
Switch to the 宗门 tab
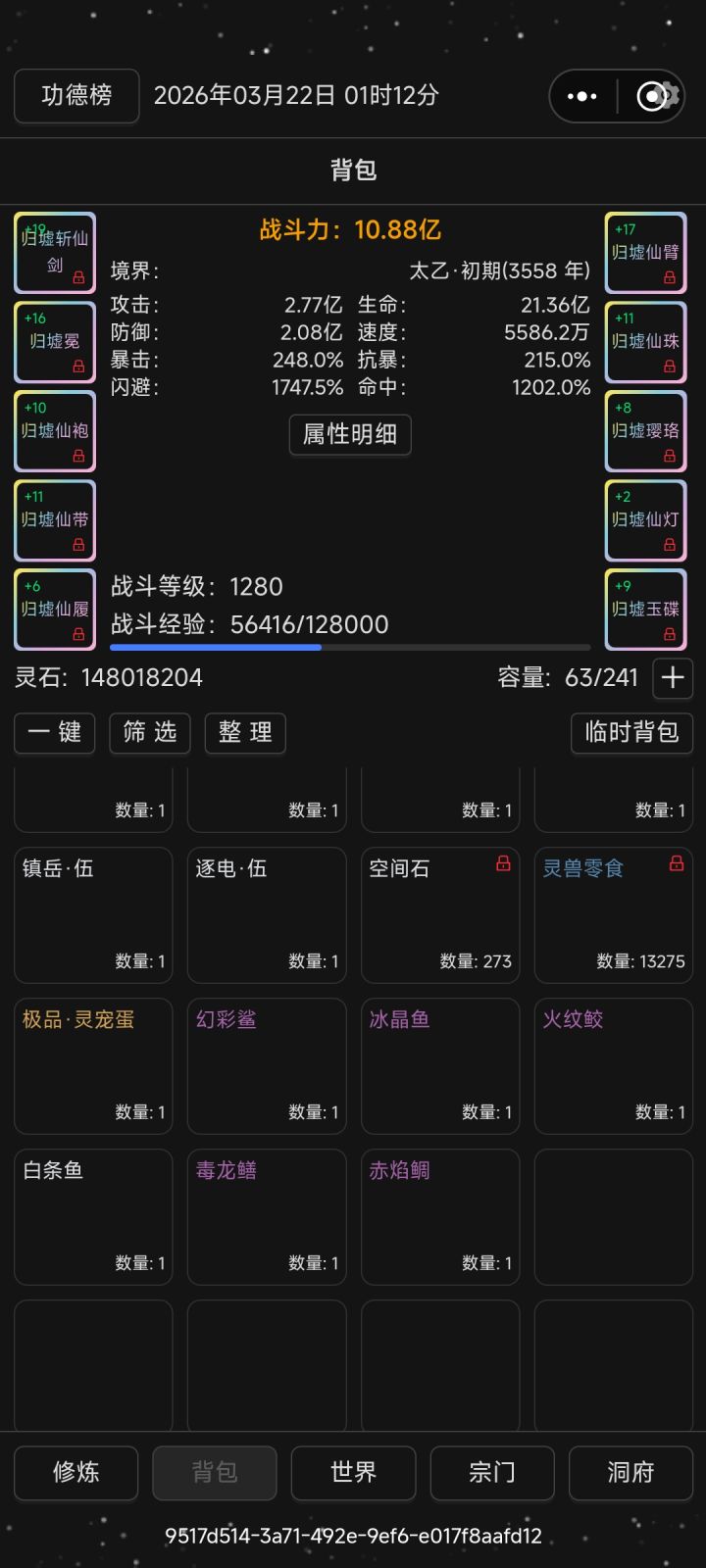(x=491, y=1472)
